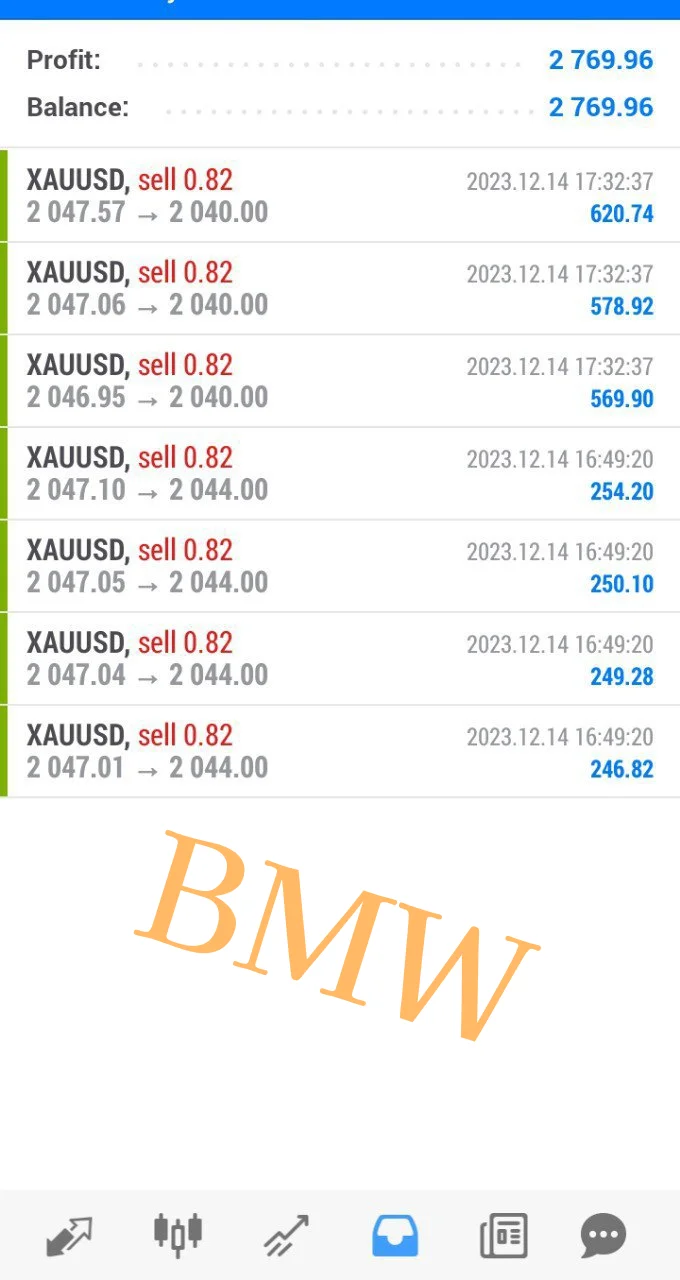Open the News tab
680x1280 pixels.
click(503, 1236)
